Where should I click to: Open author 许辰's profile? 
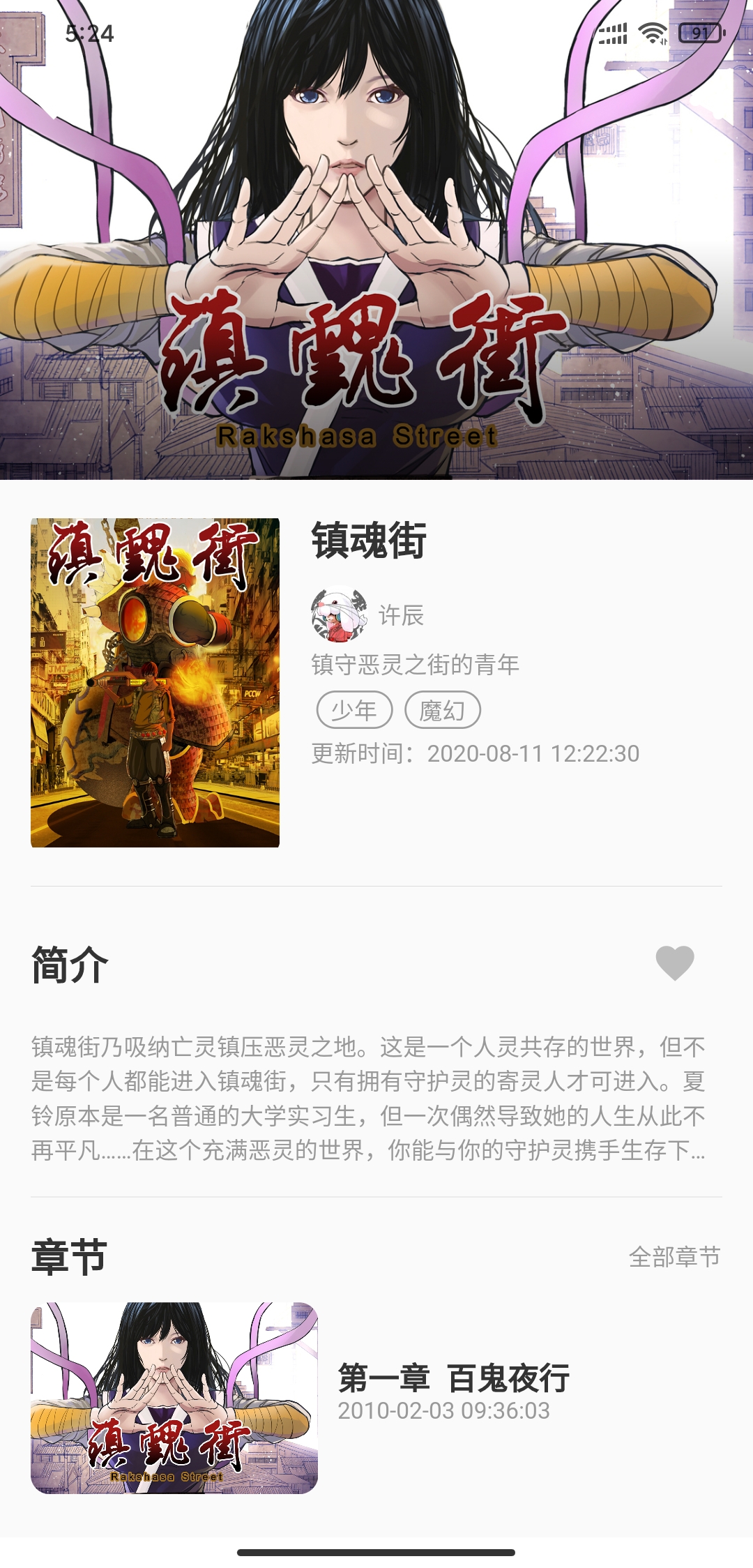pyautogui.click(x=400, y=615)
